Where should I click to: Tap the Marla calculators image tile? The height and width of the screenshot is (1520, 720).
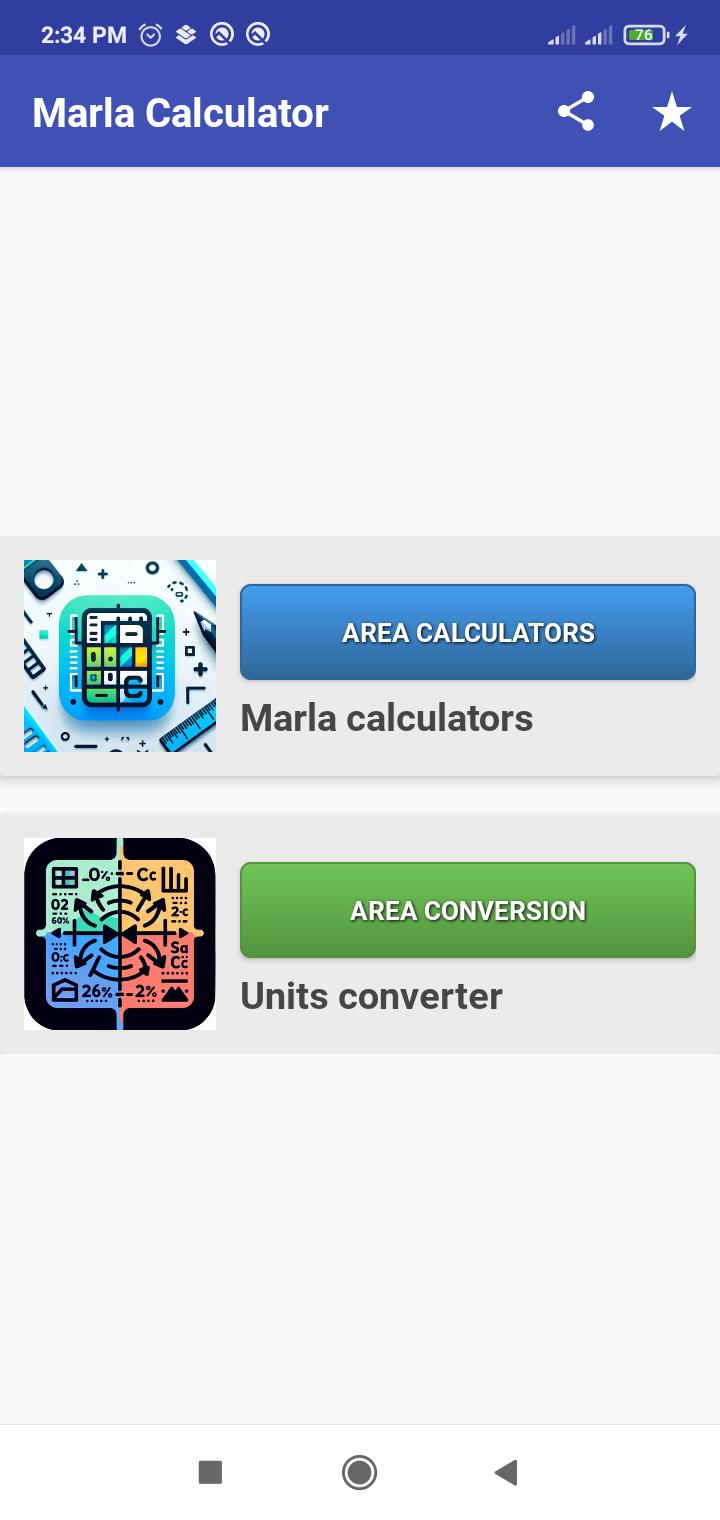pos(120,656)
